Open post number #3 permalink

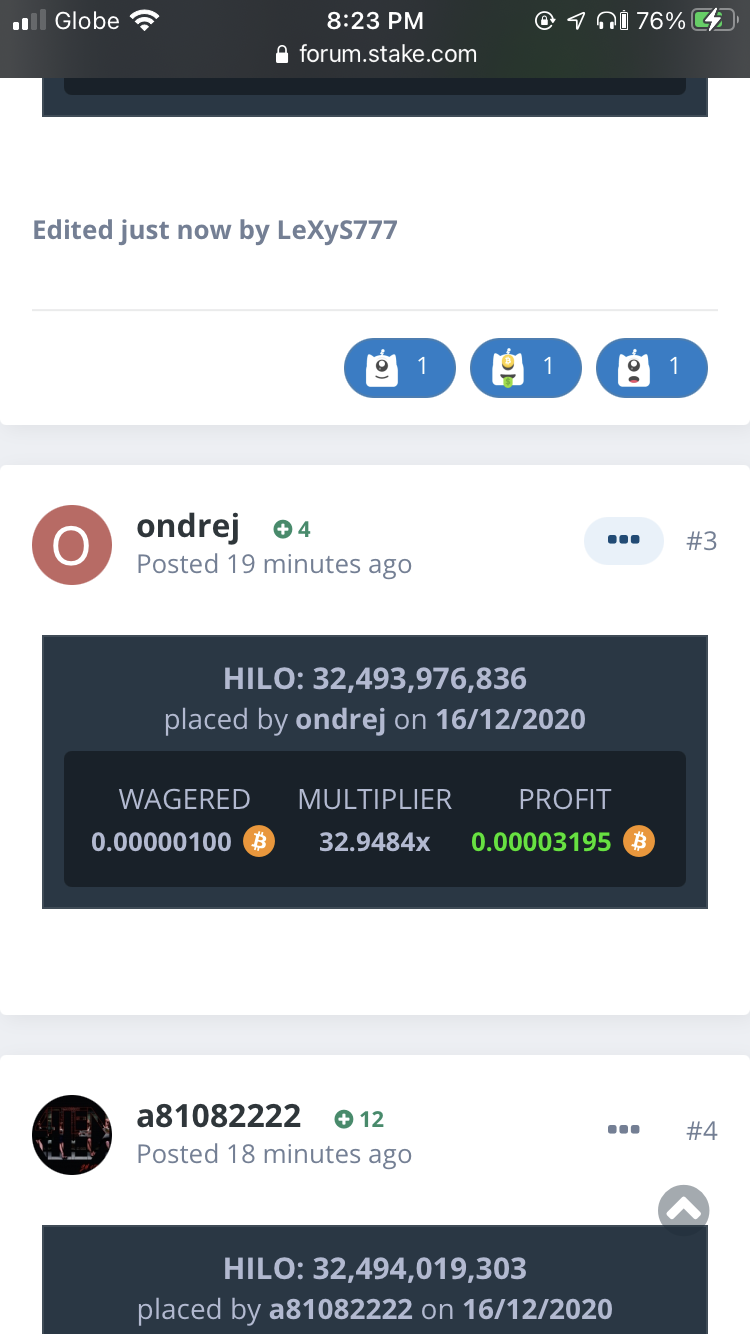coord(701,541)
